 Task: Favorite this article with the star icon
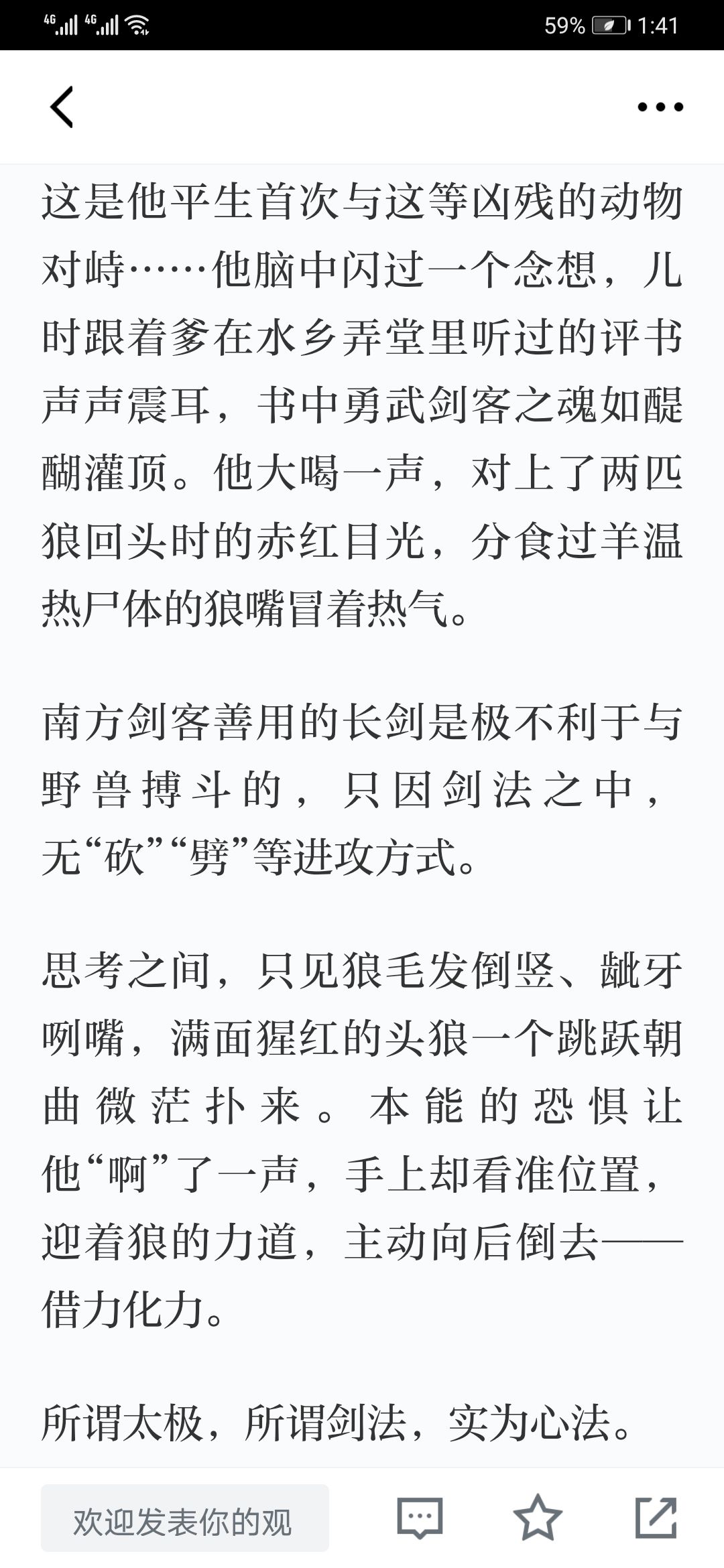(538, 1518)
